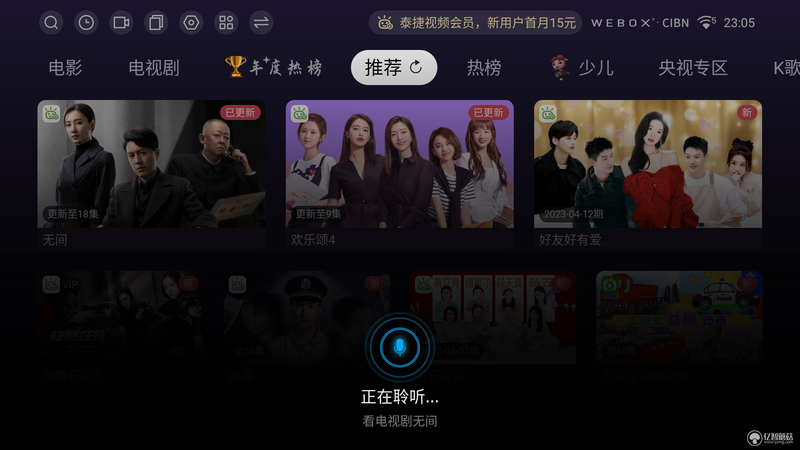Switch to the 电影 tab
The height and width of the screenshot is (450, 800).
65,68
